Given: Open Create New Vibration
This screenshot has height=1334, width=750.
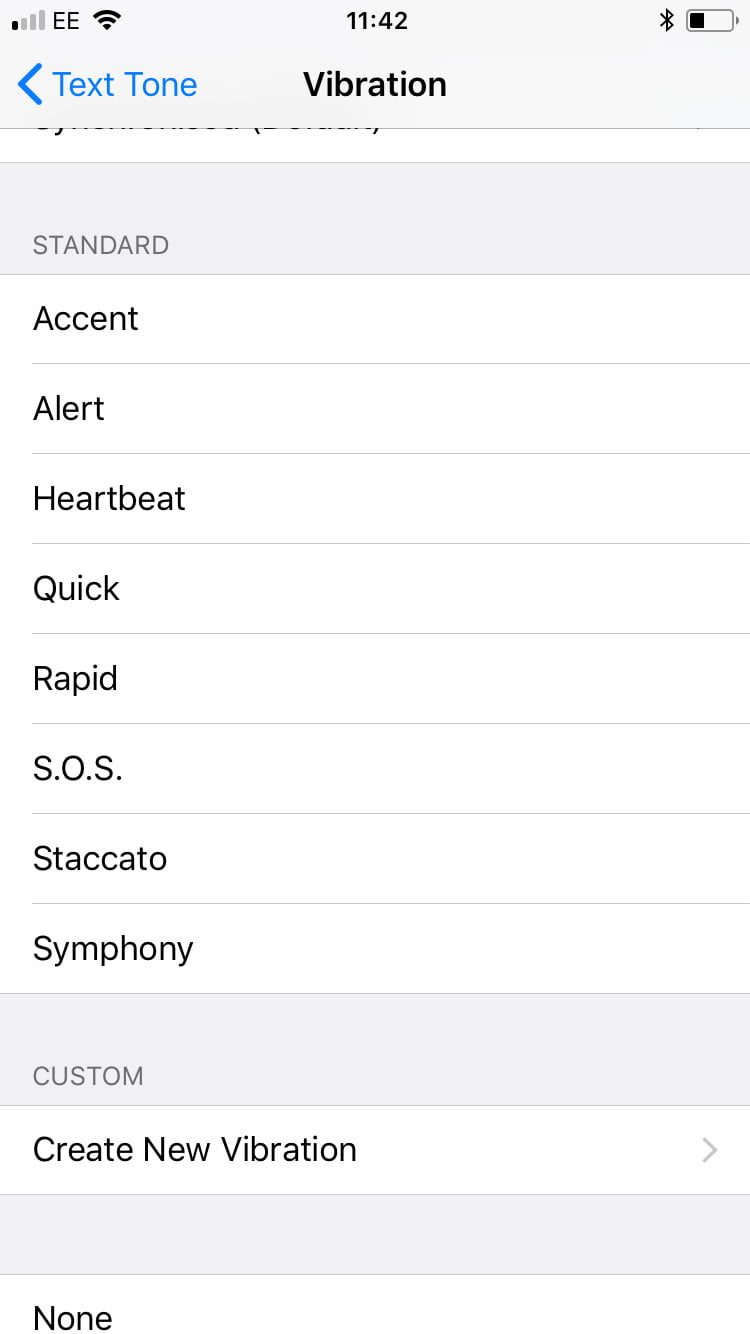Looking at the screenshot, I should click(x=375, y=1150).
